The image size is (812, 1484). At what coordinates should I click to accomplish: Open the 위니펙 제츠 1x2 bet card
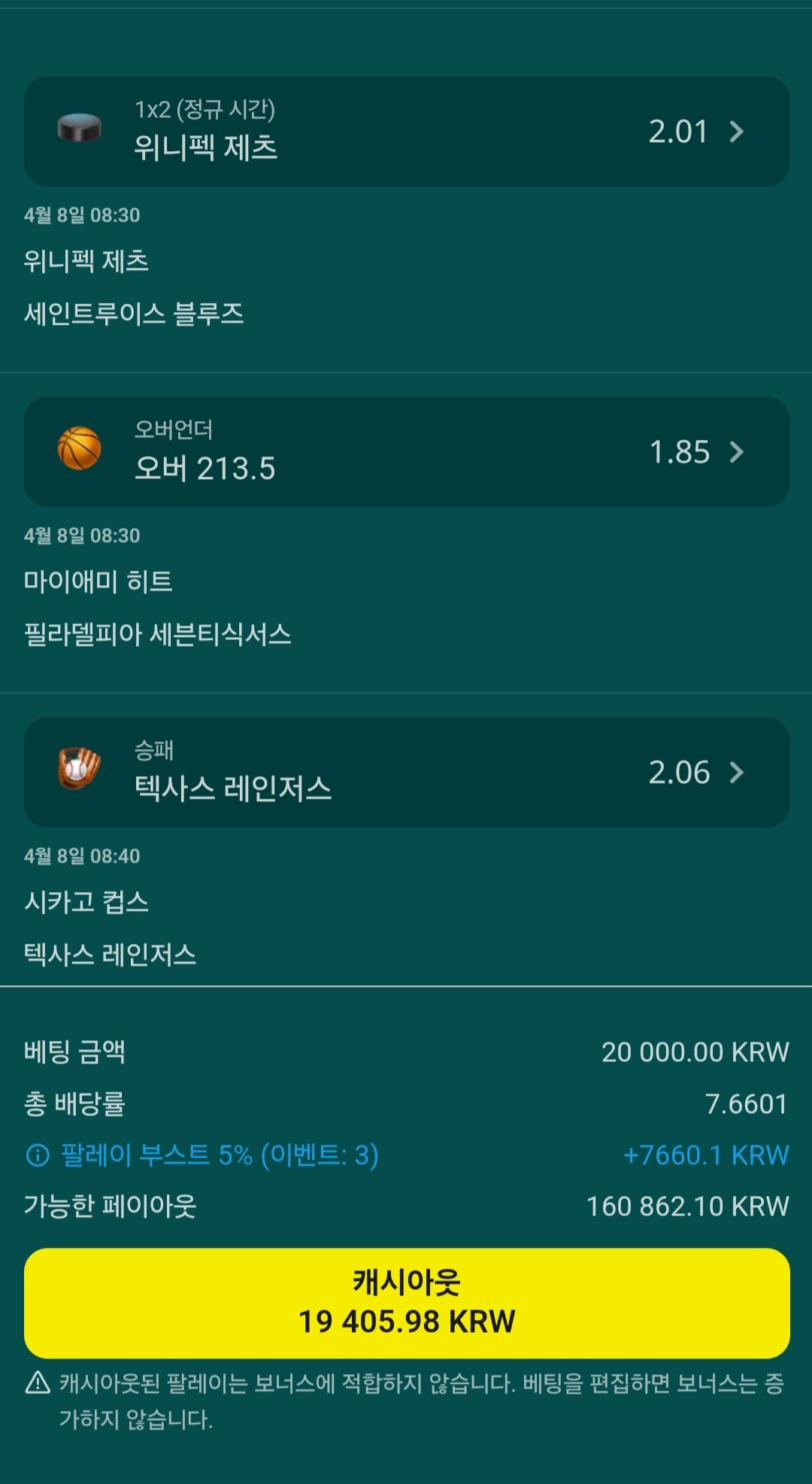pos(406,132)
